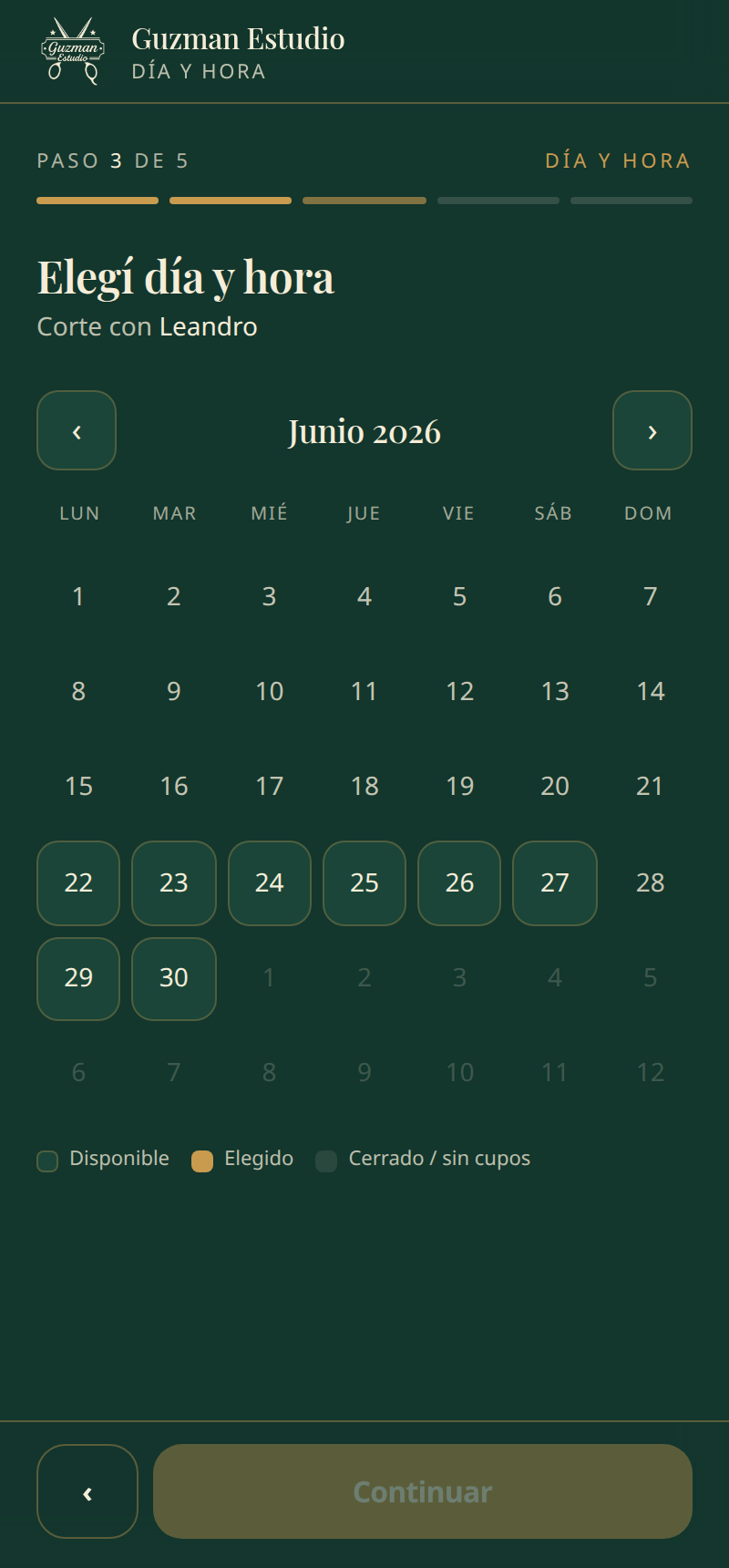Go to the previous month

[x=77, y=430]
